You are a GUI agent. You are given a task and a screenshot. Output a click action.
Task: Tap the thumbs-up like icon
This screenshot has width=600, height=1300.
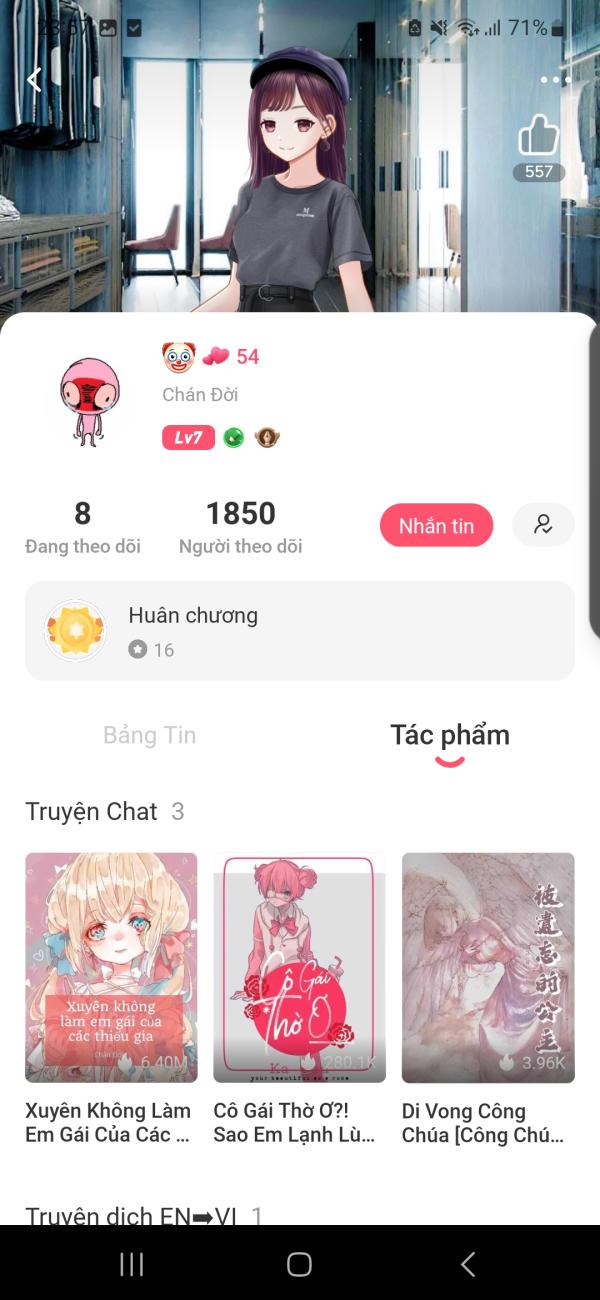539,136
